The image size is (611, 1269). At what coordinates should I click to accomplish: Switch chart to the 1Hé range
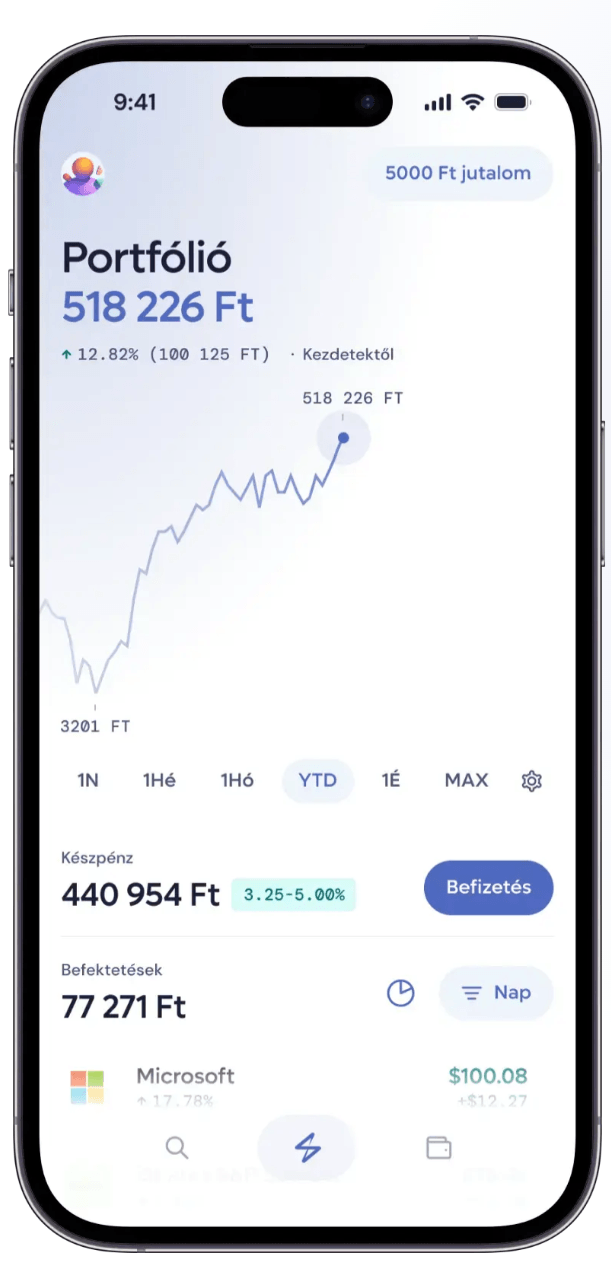(159, 780)
